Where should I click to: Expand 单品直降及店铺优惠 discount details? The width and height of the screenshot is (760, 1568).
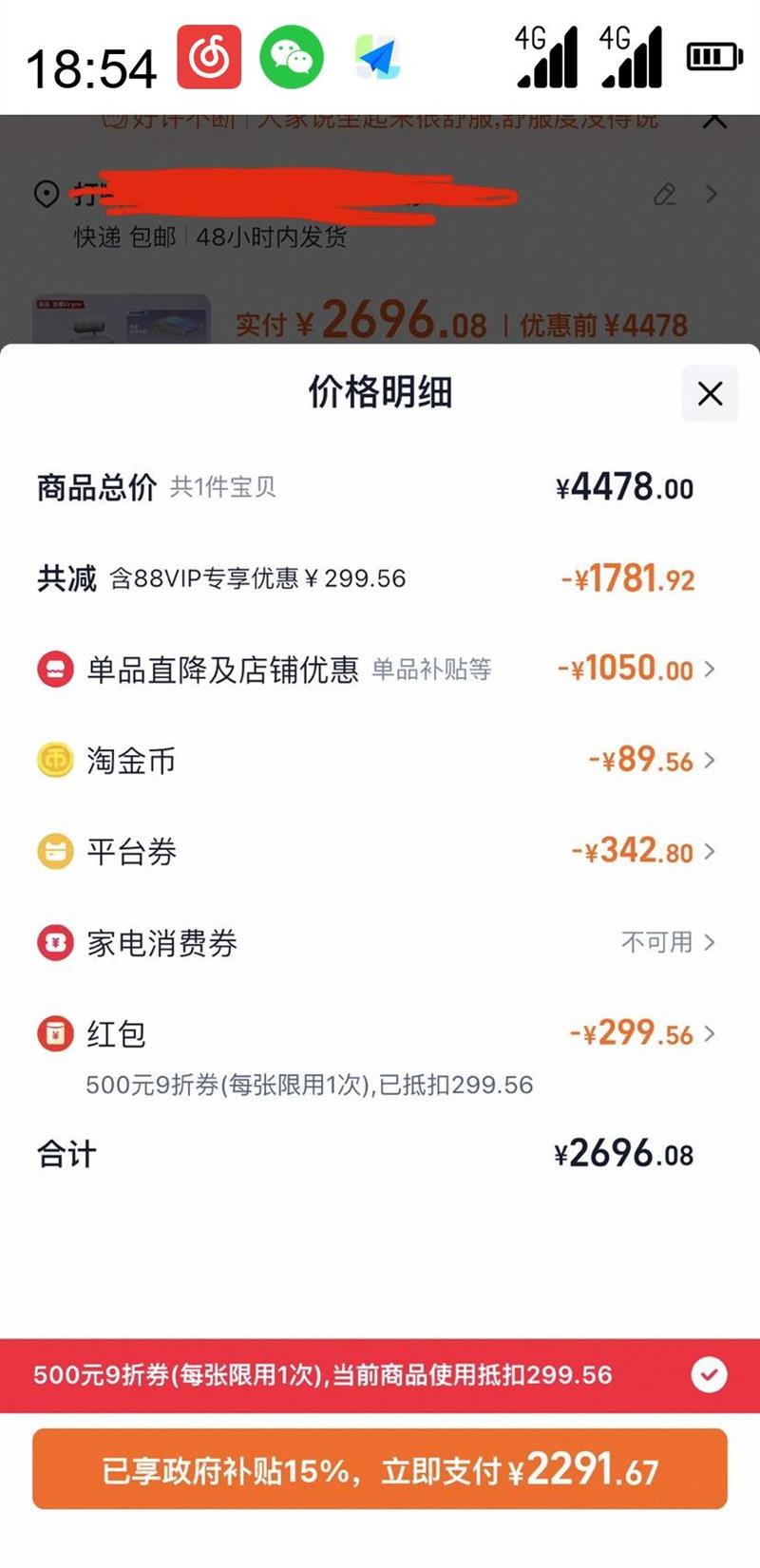pos(709,670)
